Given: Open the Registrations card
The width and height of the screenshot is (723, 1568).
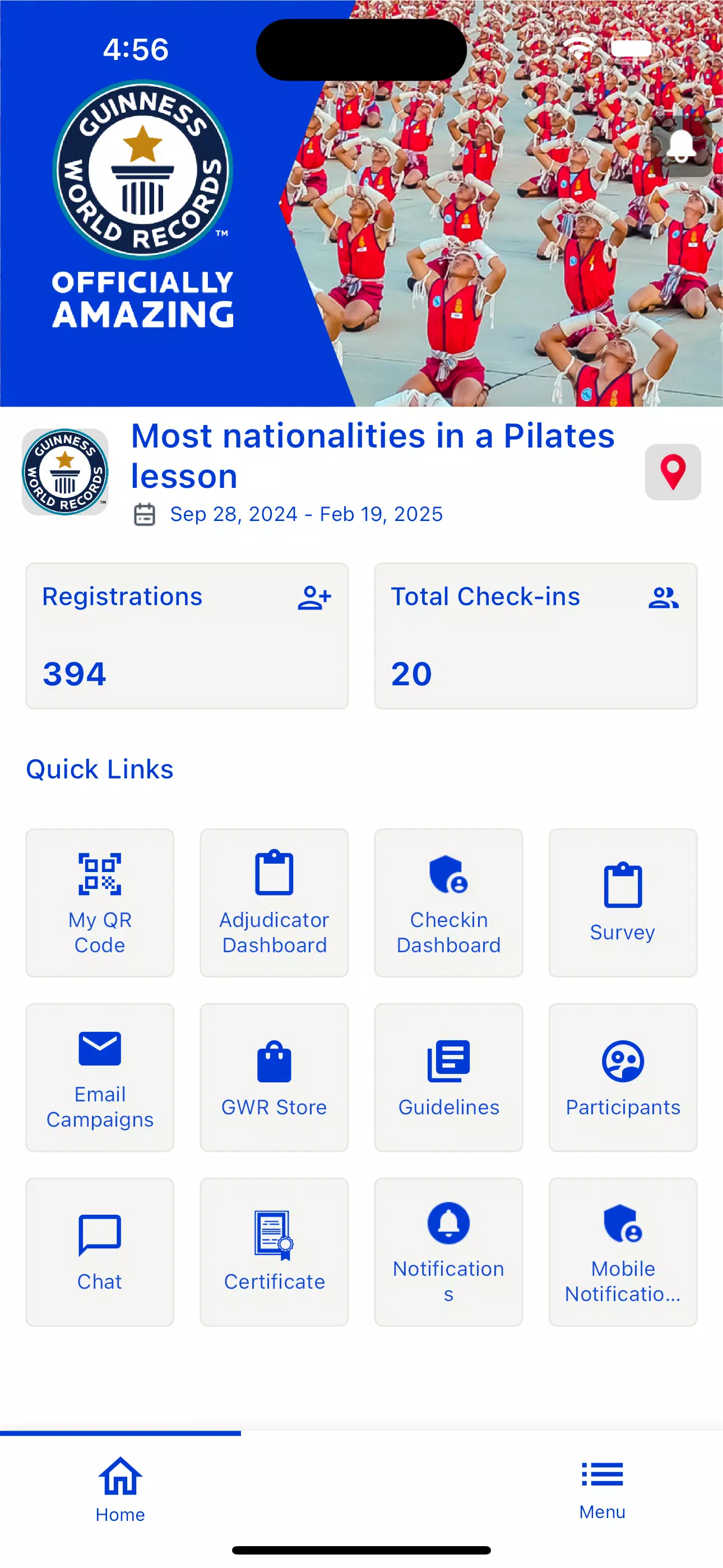Looking at the screenshot, I should (187, 635).
